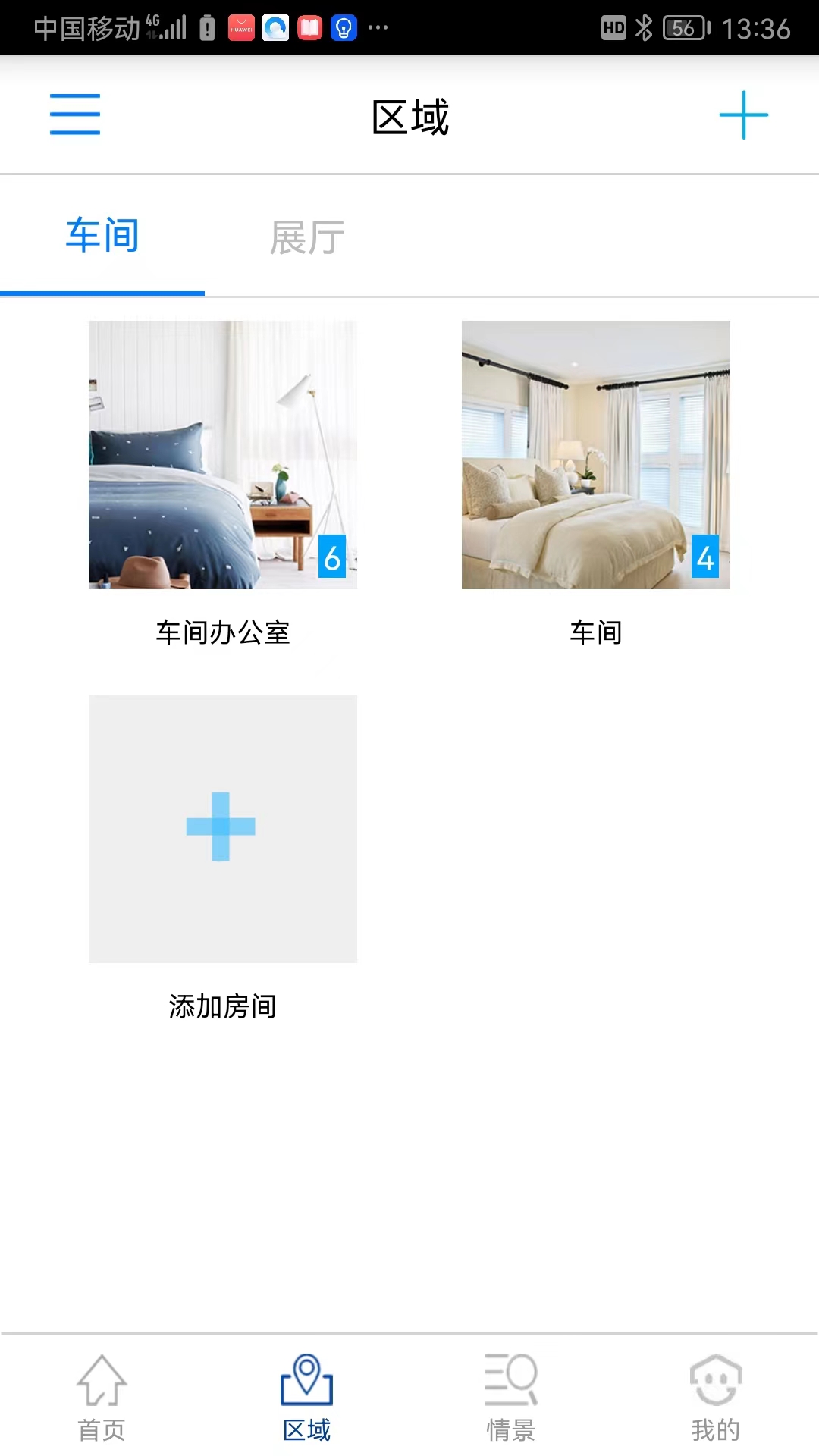Tap the plus icon in top bar

(x=743, y=115)
